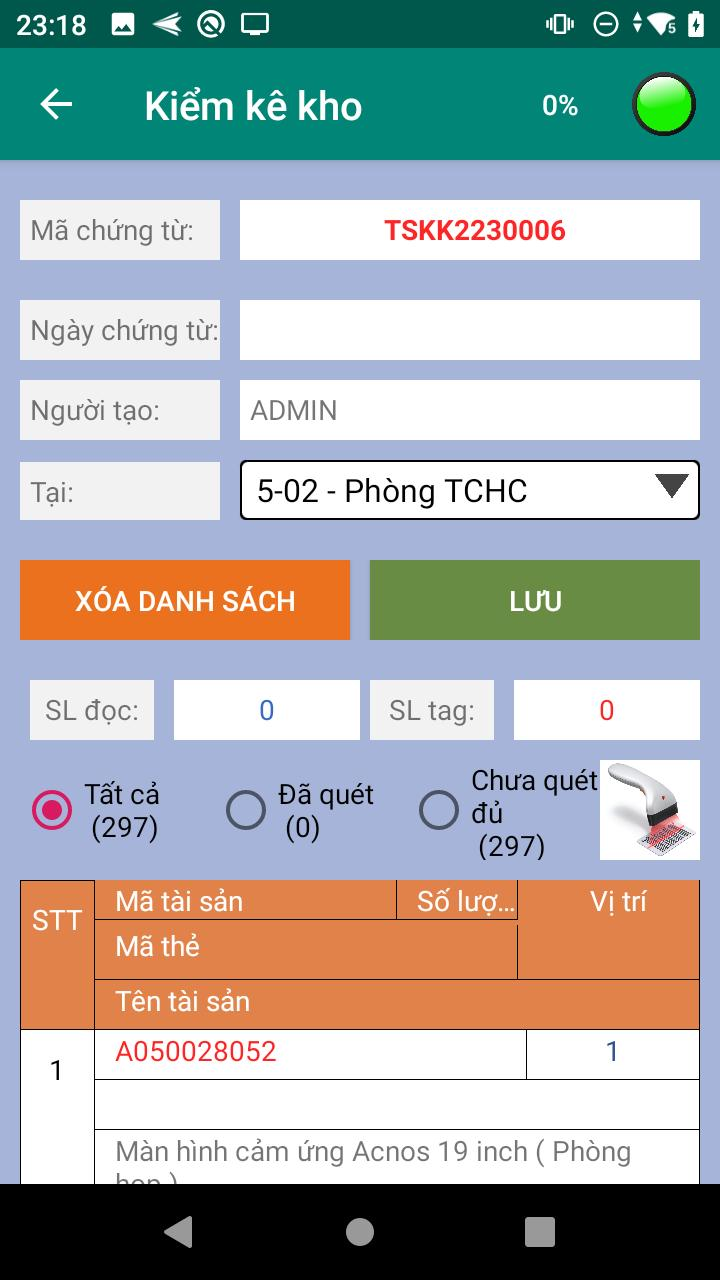The width and height of the screenshot is (720, 1280).
Task: Tap the green status indicator button
Action: [664, 104]
